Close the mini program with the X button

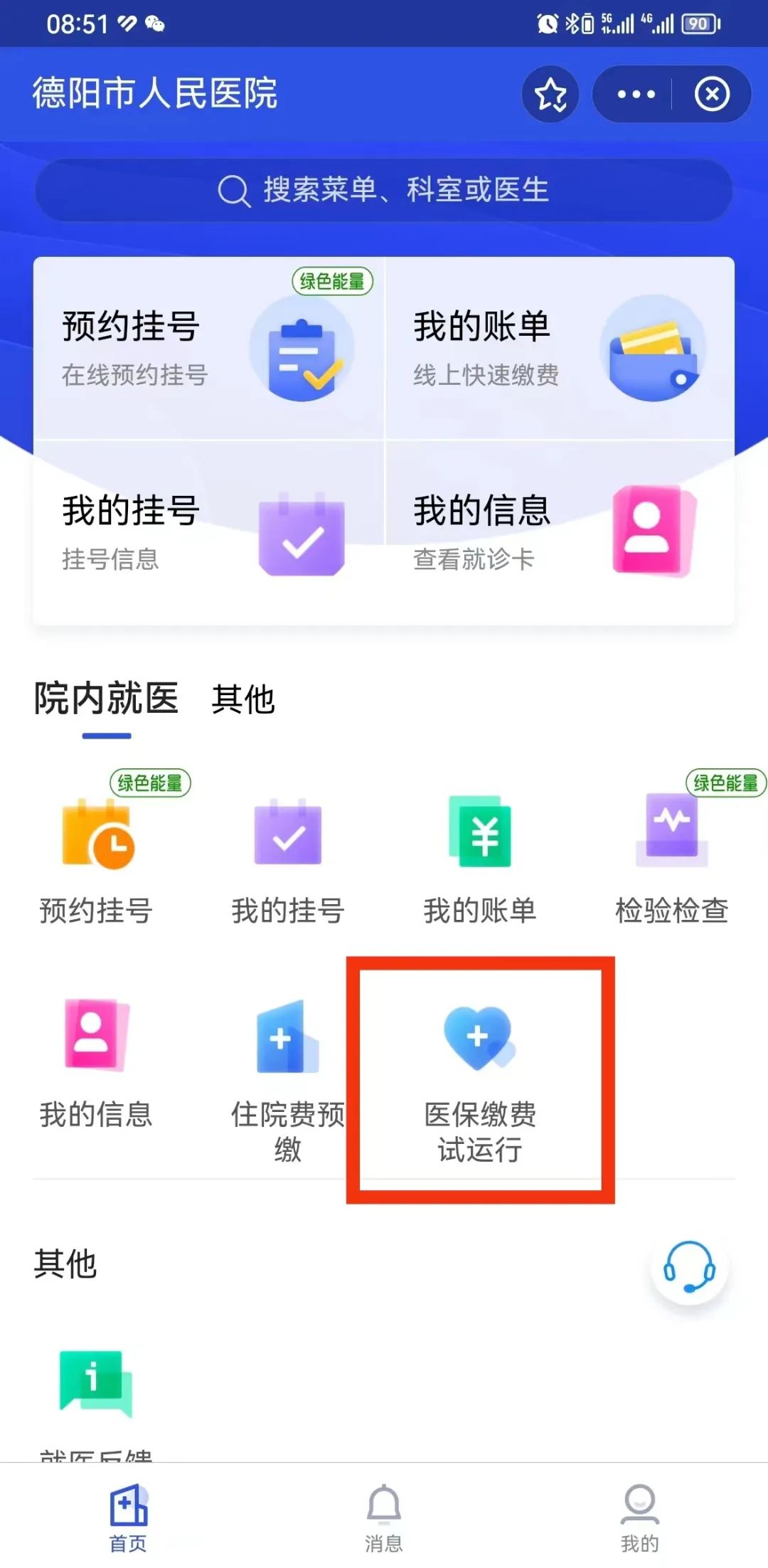[x=712, y=95]
